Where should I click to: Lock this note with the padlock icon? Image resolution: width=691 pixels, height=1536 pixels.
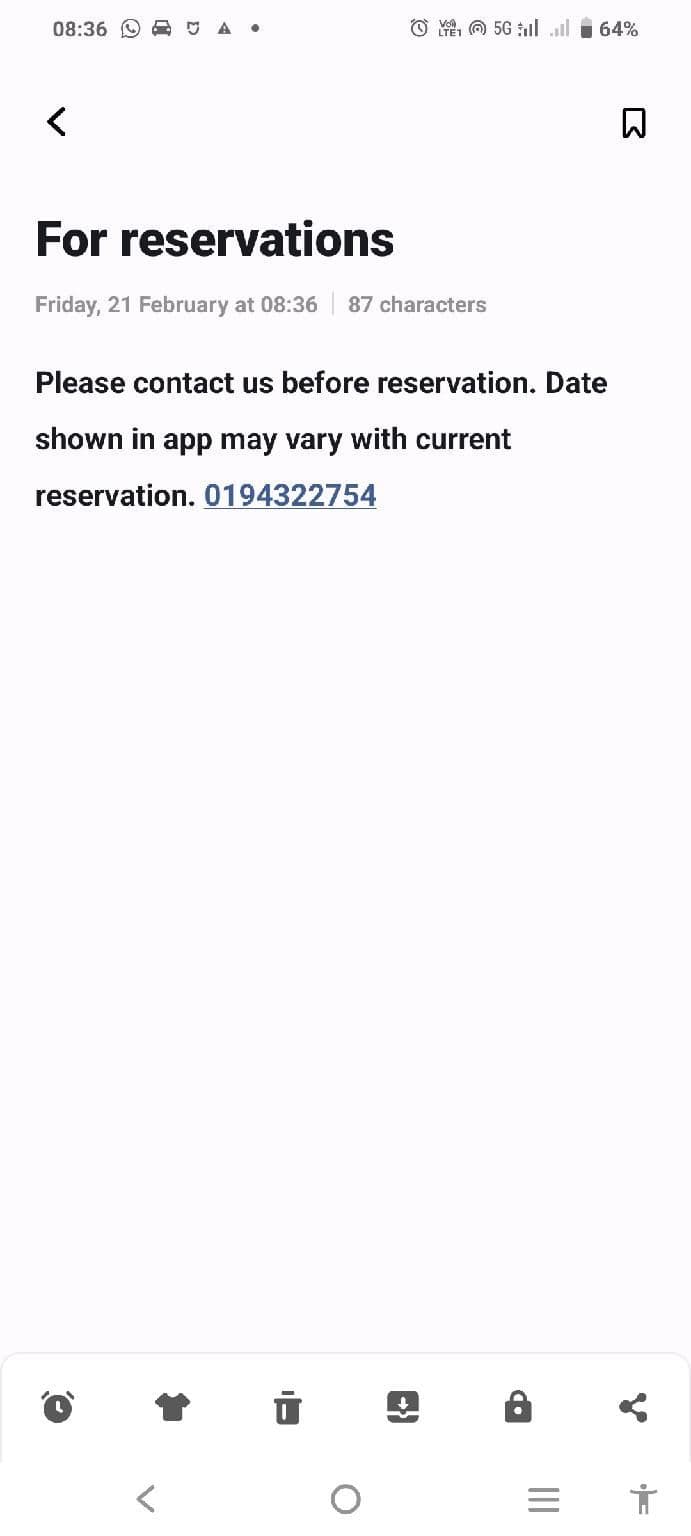click(x=518, y=1406)
